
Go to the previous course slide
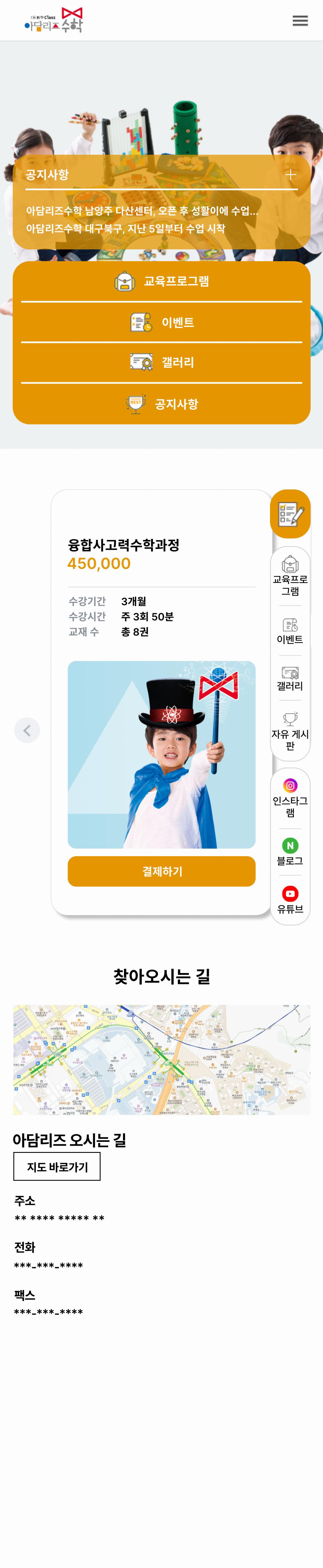point(27,730)
